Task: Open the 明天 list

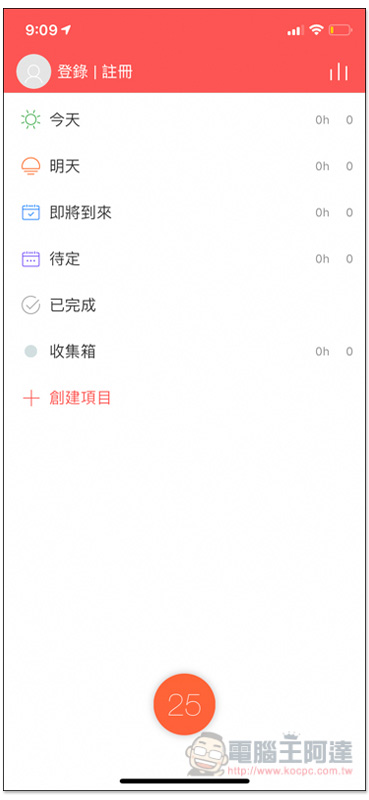Action: point(186,166)
